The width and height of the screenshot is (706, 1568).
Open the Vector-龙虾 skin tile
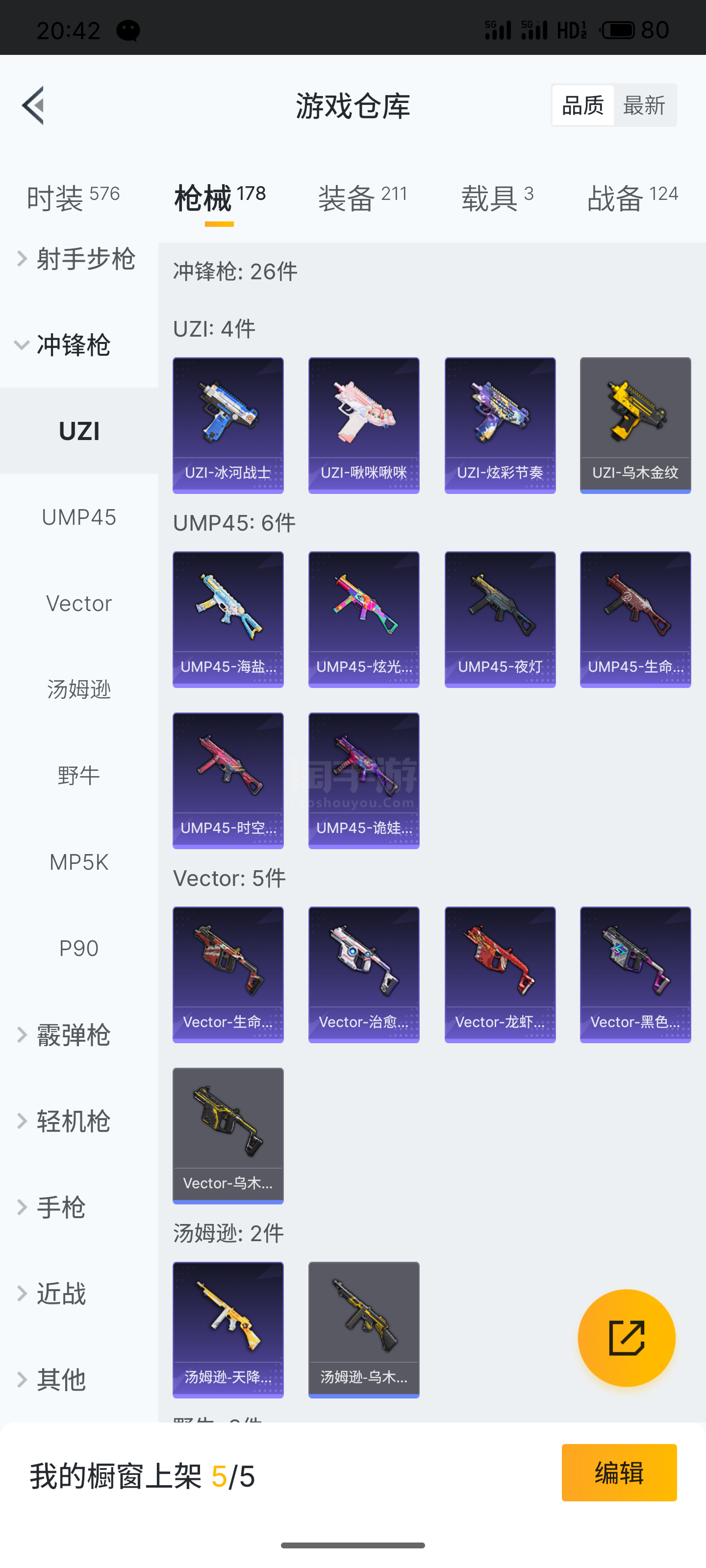pos(500,975)
